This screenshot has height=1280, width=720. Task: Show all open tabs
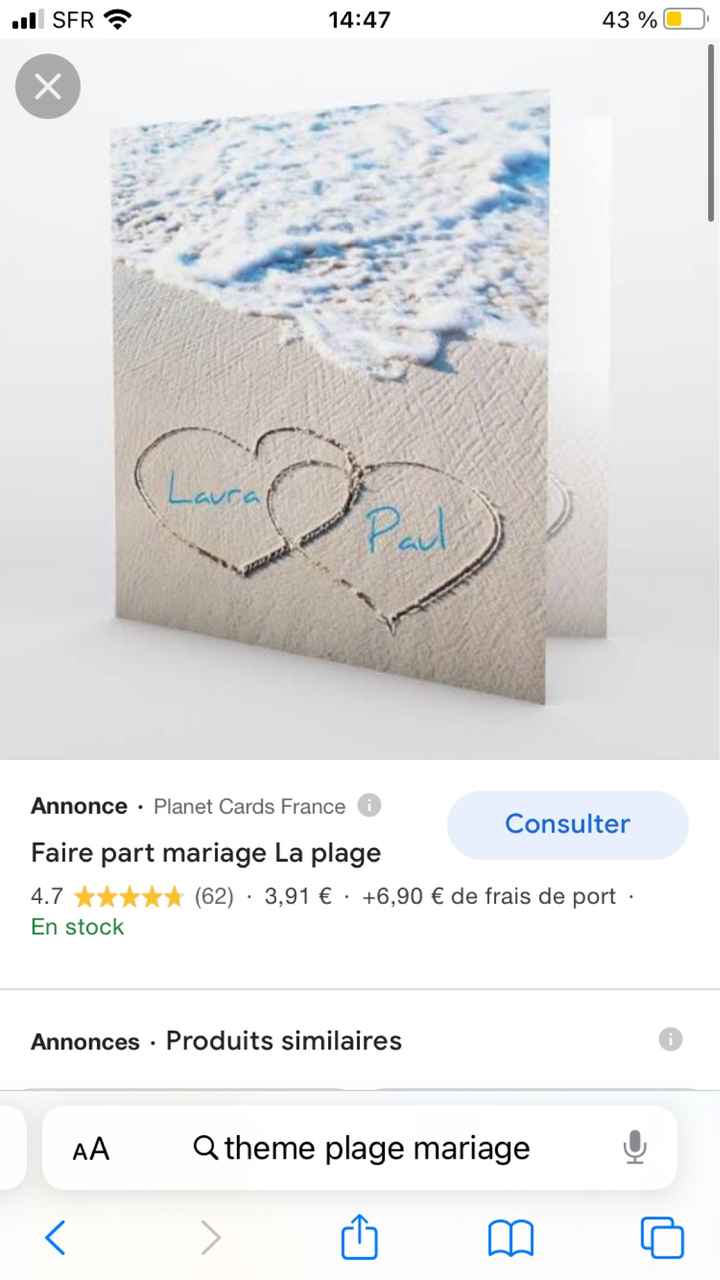coord(661,1238)
